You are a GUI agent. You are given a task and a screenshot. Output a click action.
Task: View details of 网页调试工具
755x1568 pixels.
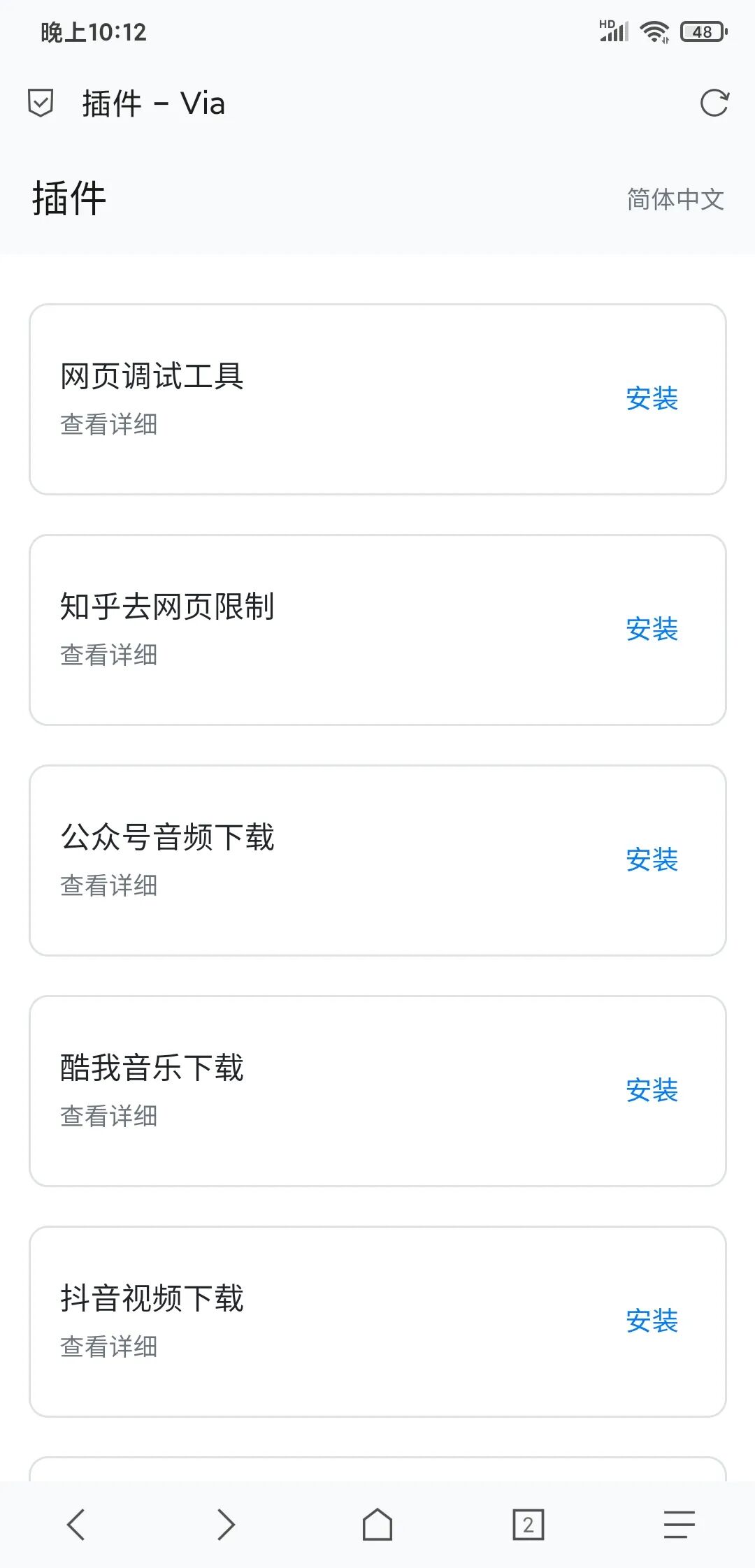(109, 424)
